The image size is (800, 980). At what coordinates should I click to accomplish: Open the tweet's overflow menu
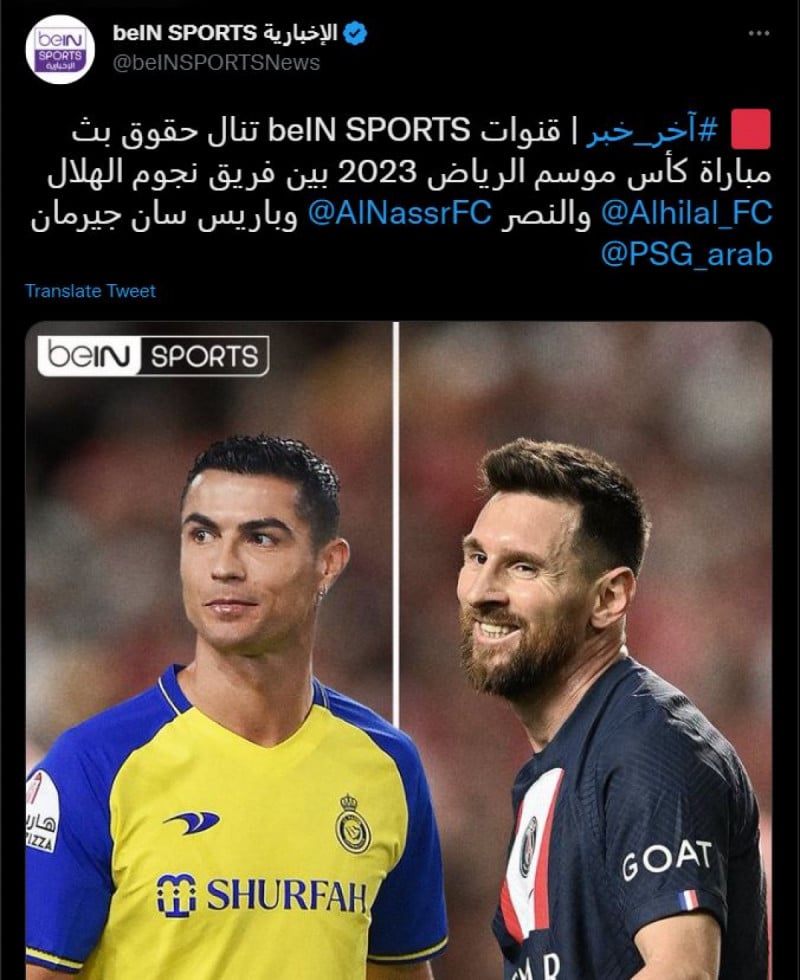point(759,34)
